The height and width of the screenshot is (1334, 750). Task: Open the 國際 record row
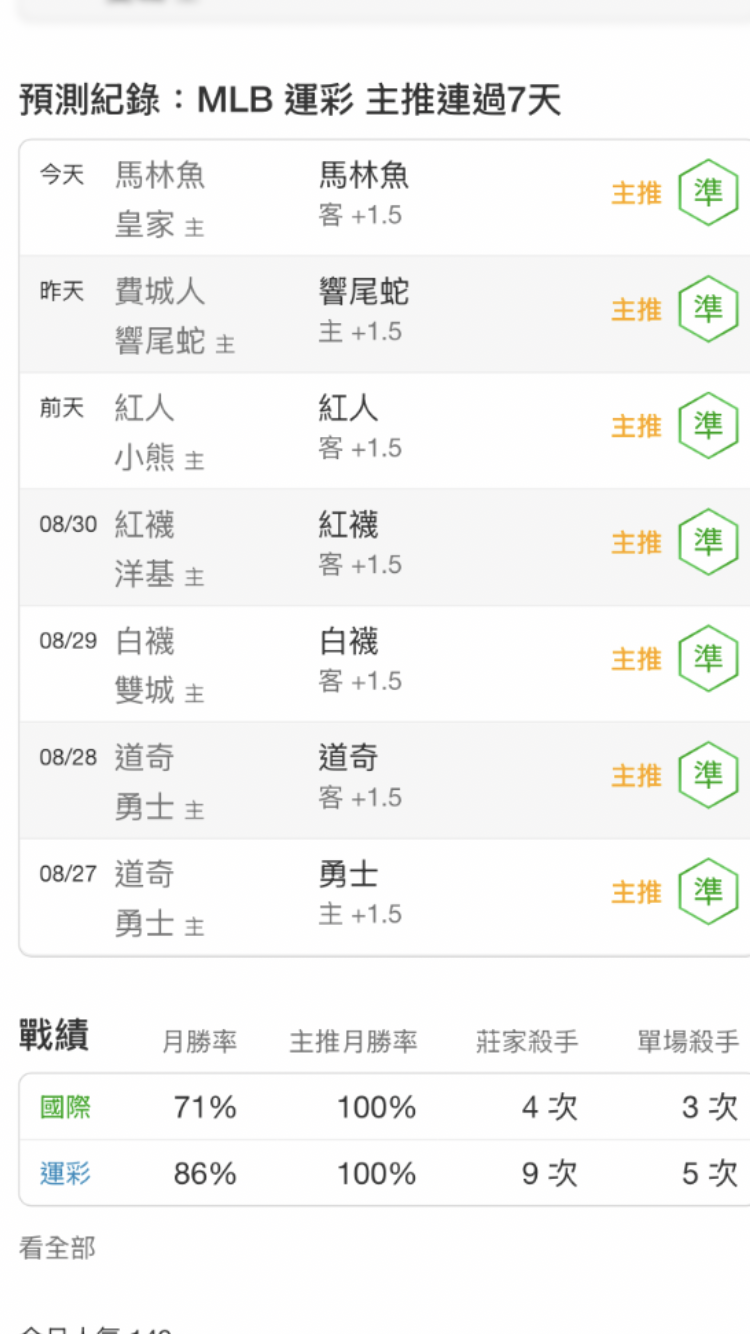click(385, 1107)
